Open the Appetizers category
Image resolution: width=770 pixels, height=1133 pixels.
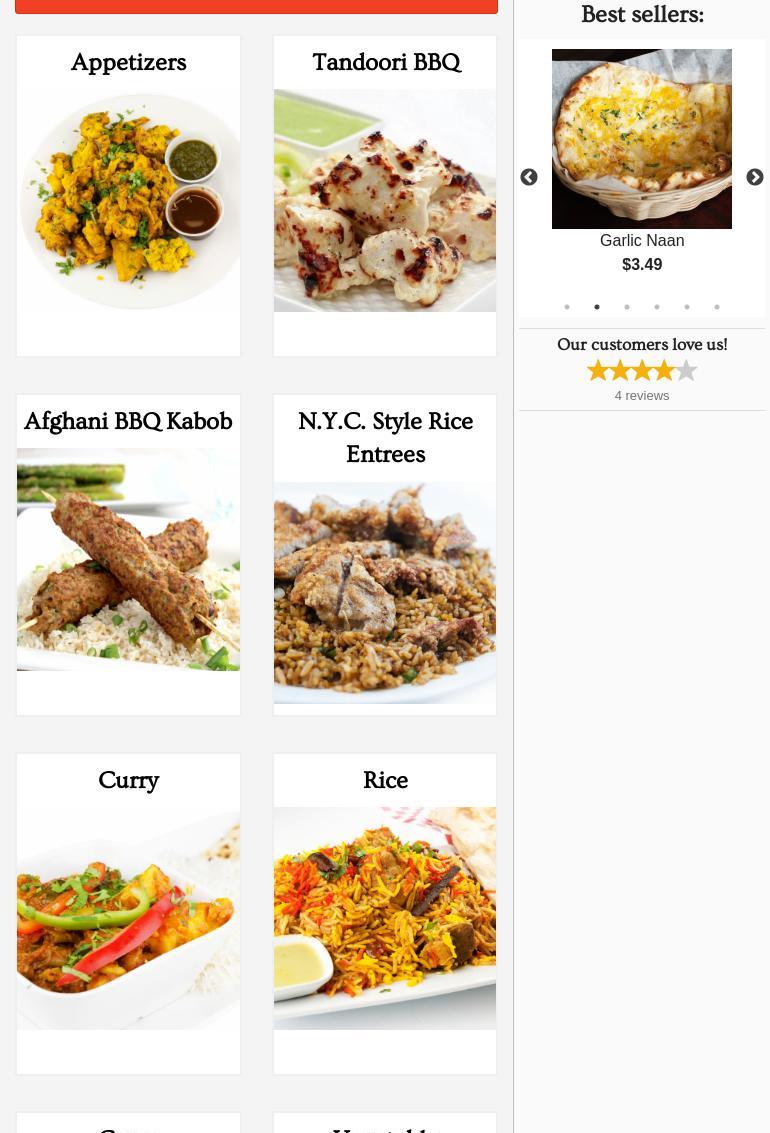(x=128, y=200)
